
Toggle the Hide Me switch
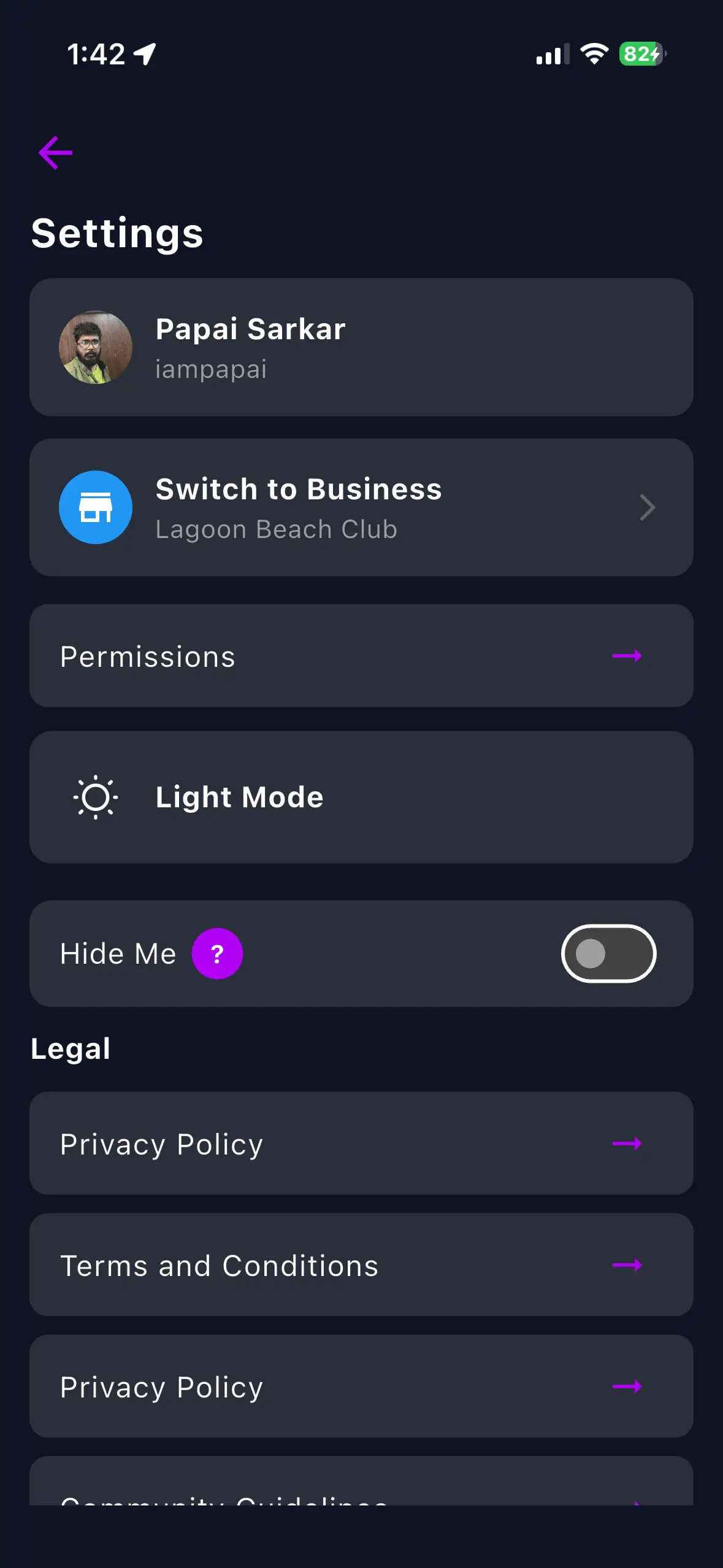coord(608,954)
